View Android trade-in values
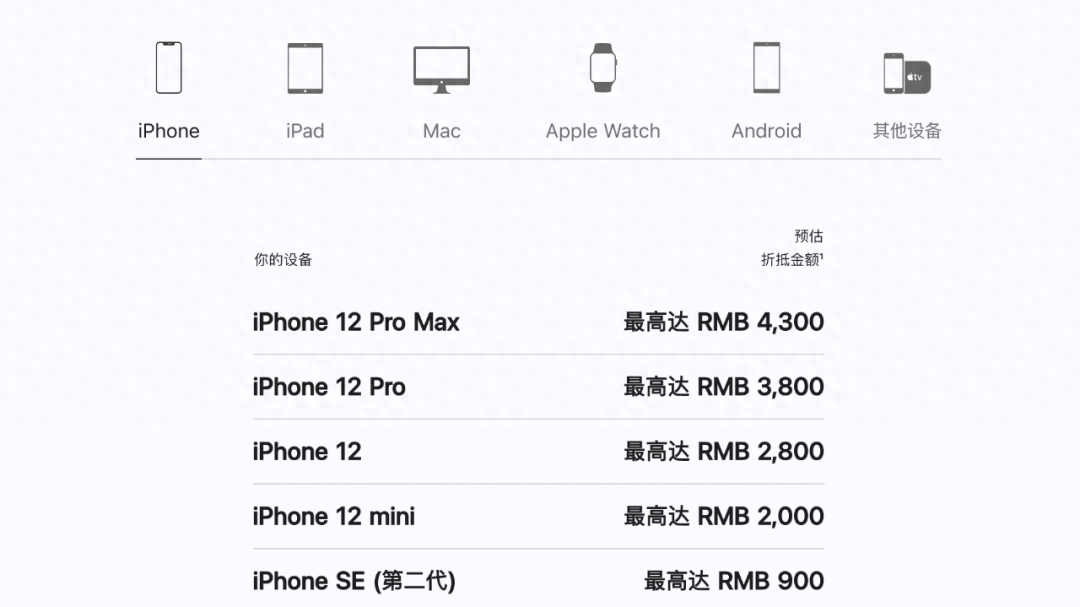Screen dimensions: 1080x607 point(766,92)
